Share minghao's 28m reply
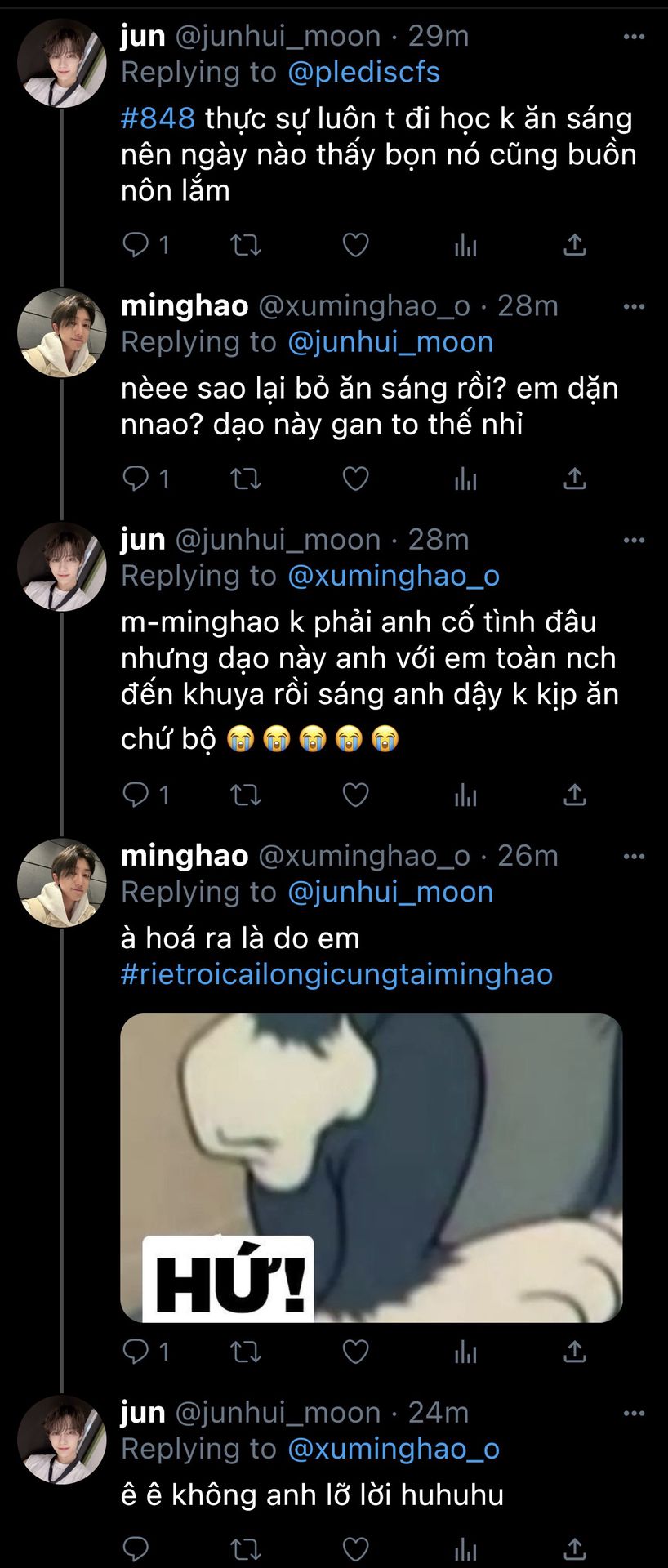This screenshot has height=1568, width=668. pyautogui.click(x=575, y=479)
